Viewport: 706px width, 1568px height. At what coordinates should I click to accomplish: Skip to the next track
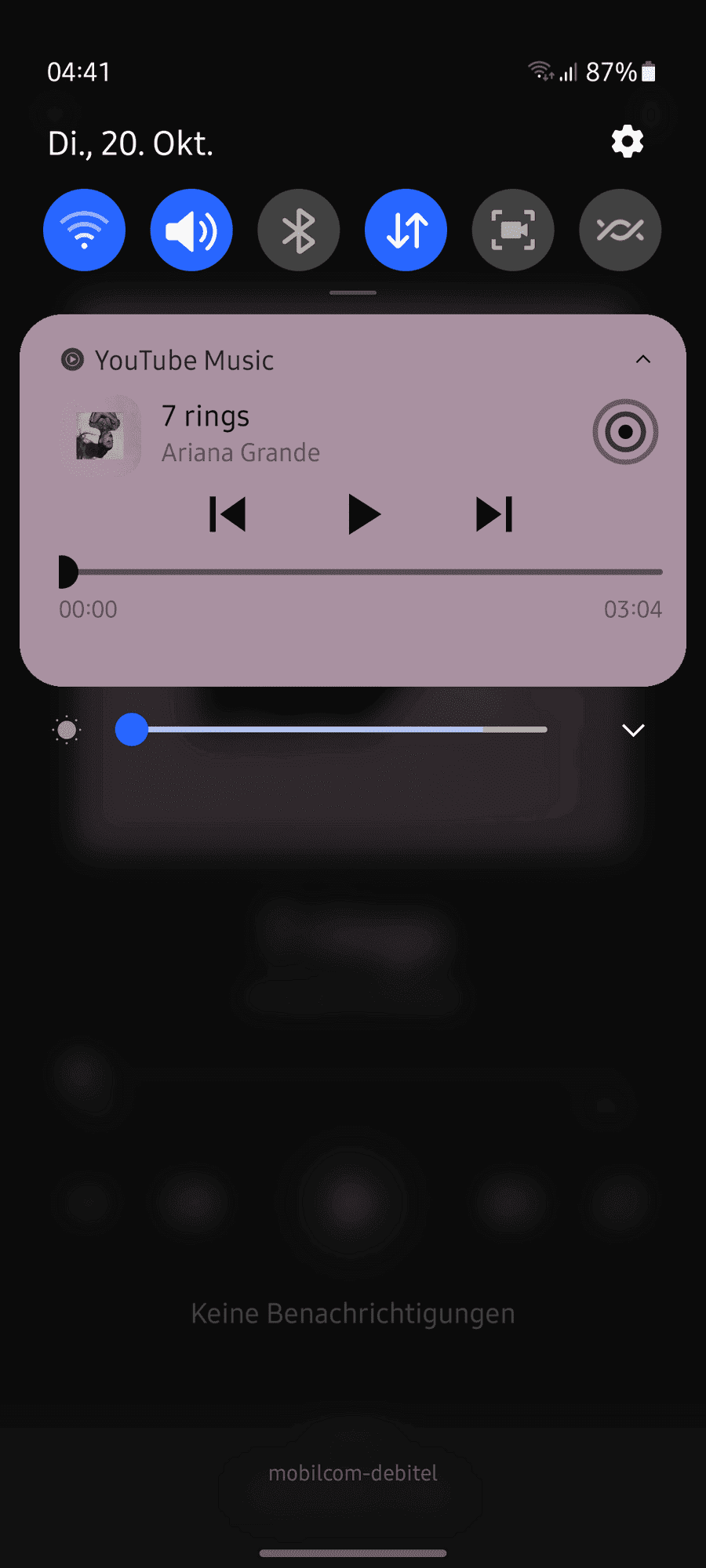[x=493, y=514]
